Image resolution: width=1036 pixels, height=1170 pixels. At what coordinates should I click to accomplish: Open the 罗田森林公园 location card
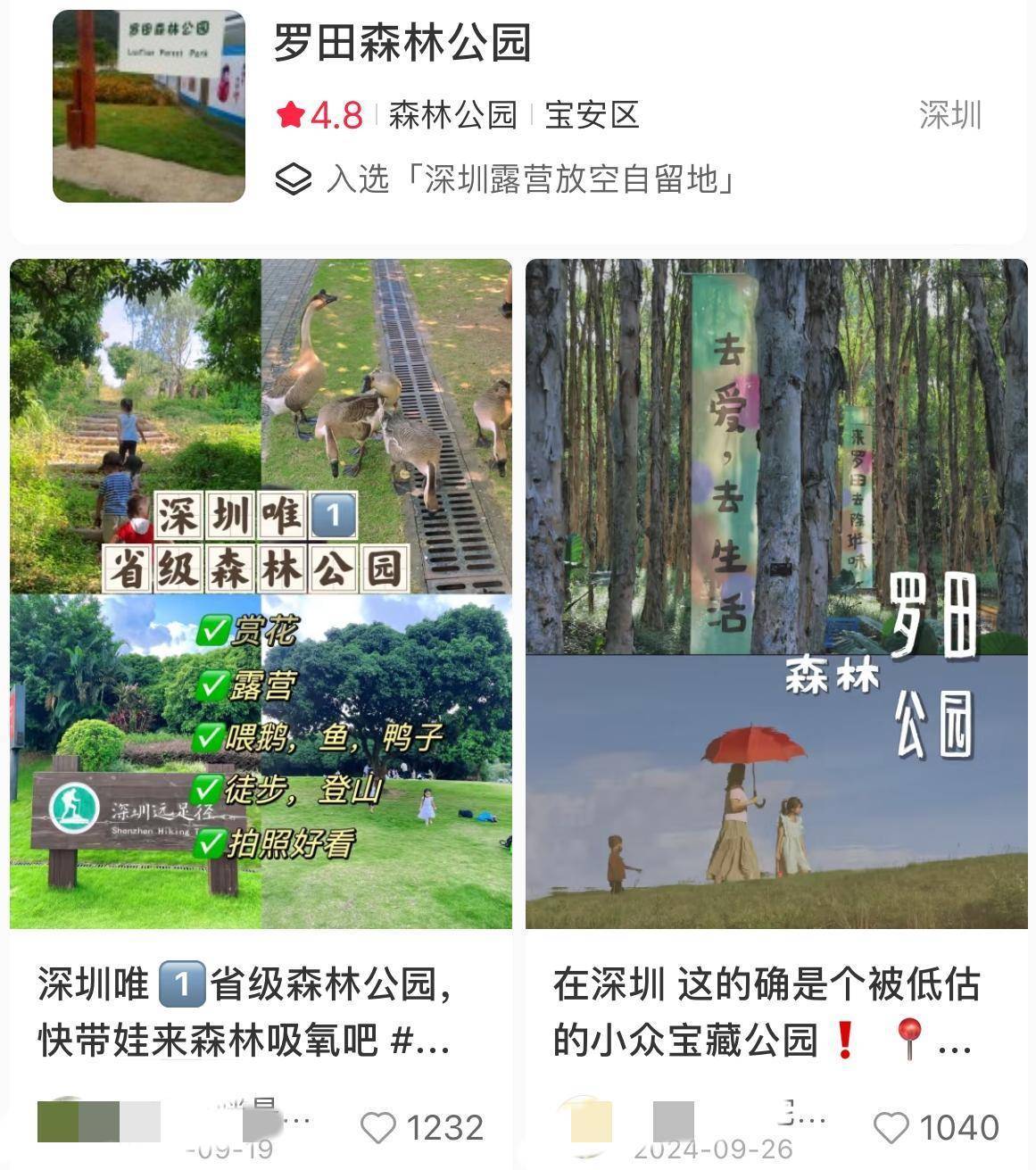[402, 45]
